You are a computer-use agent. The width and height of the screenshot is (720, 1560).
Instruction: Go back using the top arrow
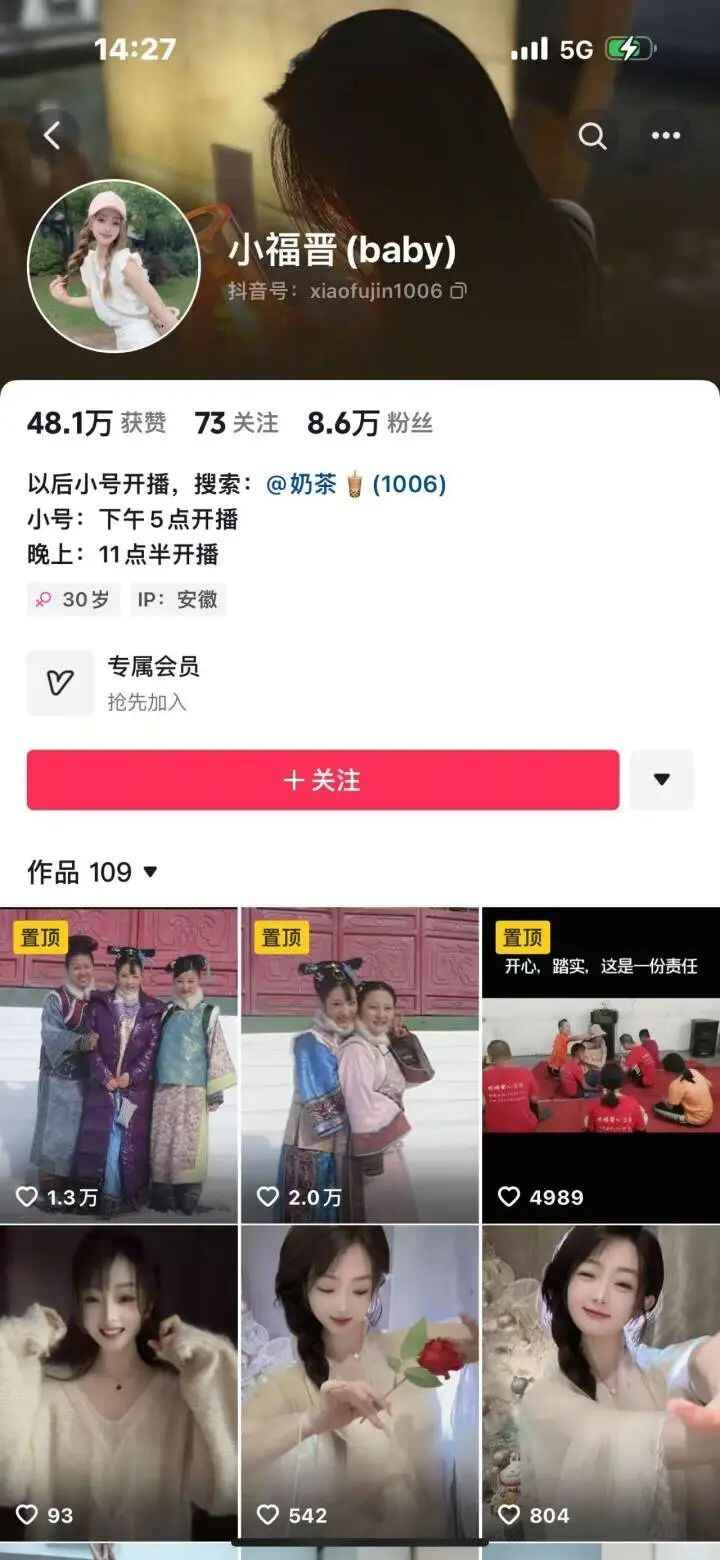(52, 135)
